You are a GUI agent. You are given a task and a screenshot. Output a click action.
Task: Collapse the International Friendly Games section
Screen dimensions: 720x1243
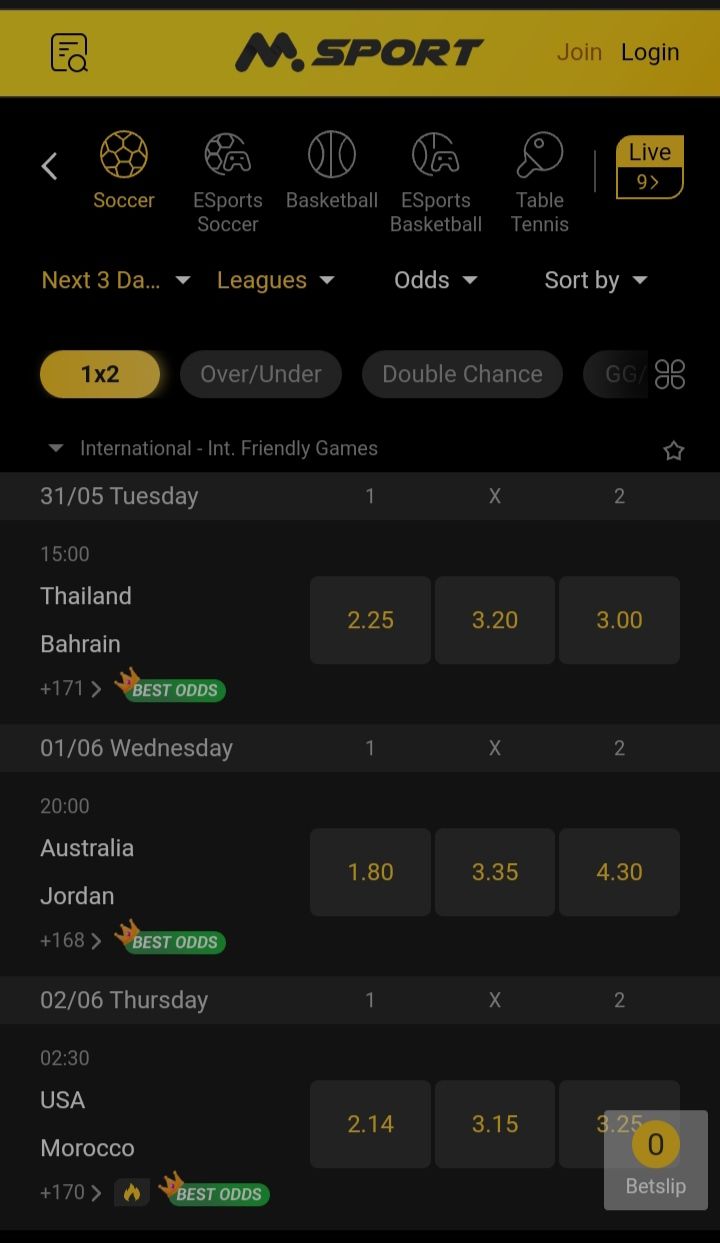(57, 448)
